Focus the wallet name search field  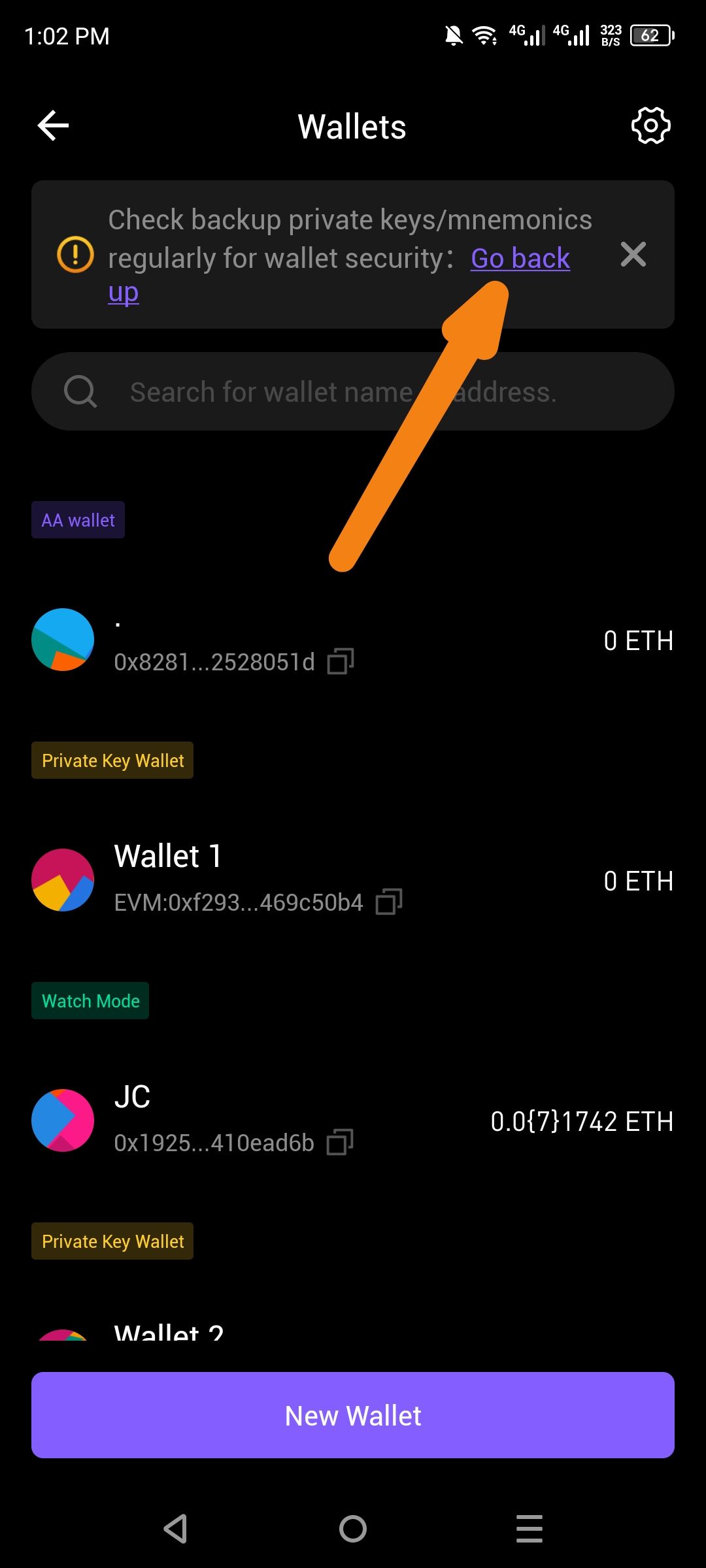tap(353, 391)
